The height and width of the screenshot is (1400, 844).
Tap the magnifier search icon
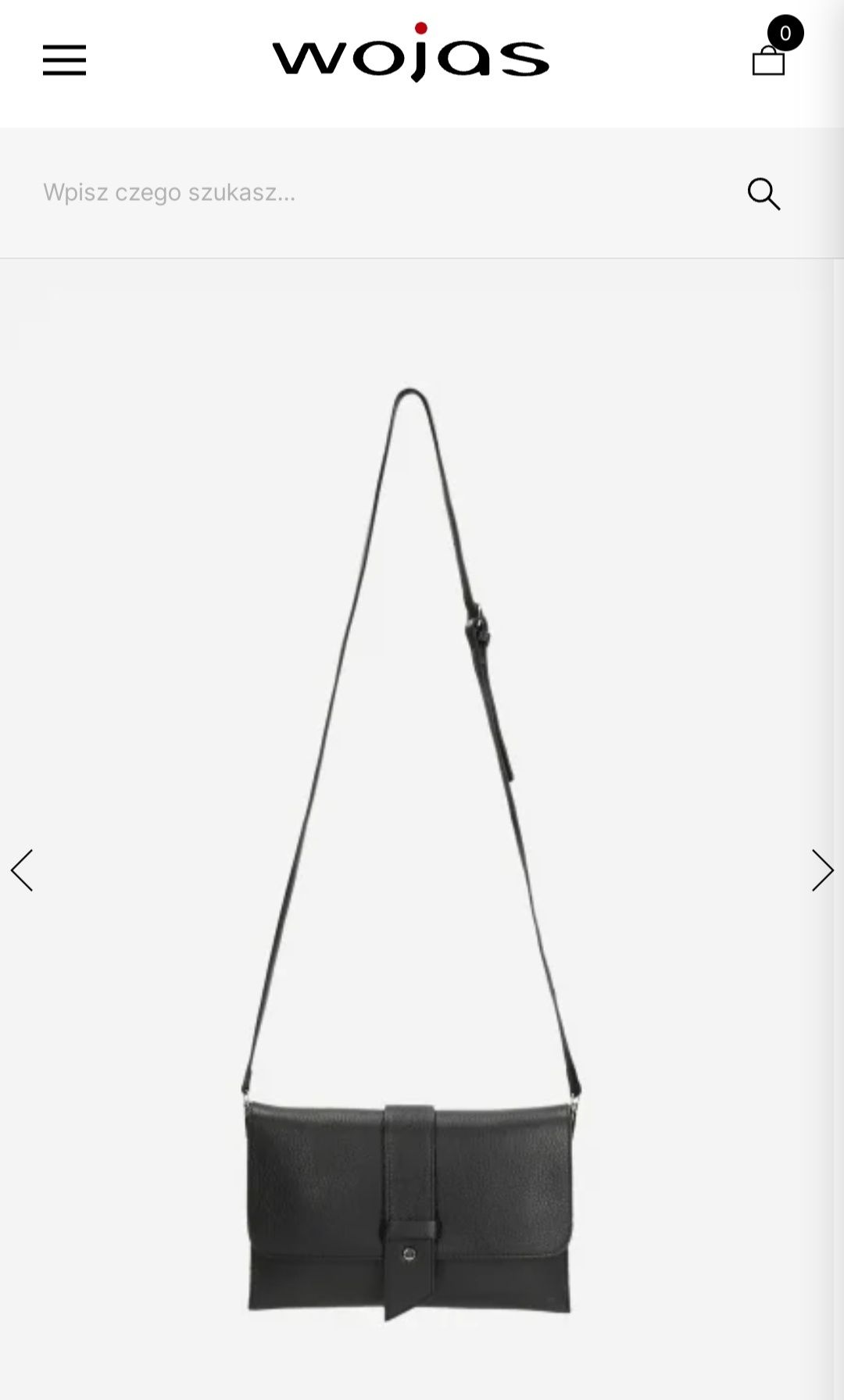[764, 194]
